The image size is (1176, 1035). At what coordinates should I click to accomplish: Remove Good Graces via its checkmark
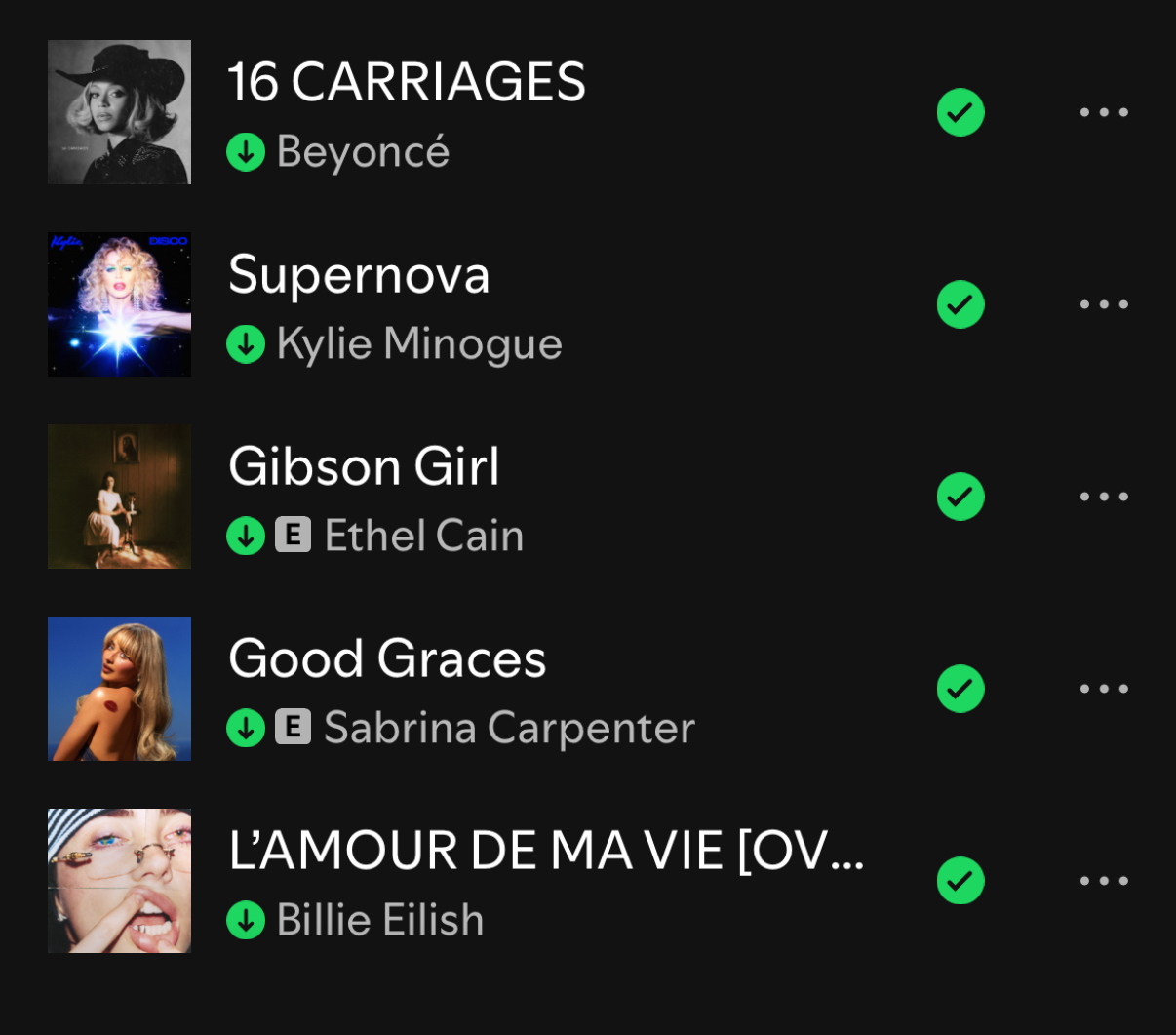(960, 689)
